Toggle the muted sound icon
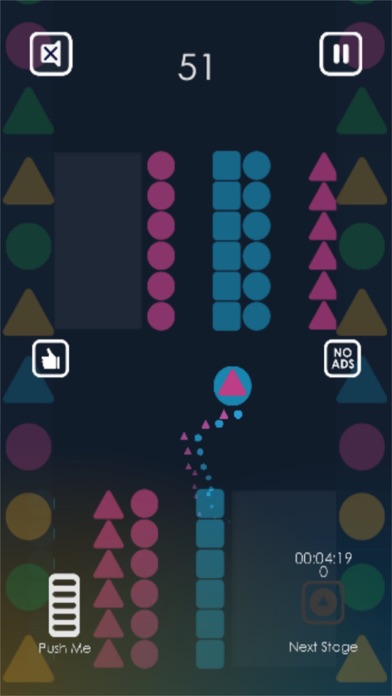Viewport: 392px width, 696px height. [51, 54]
